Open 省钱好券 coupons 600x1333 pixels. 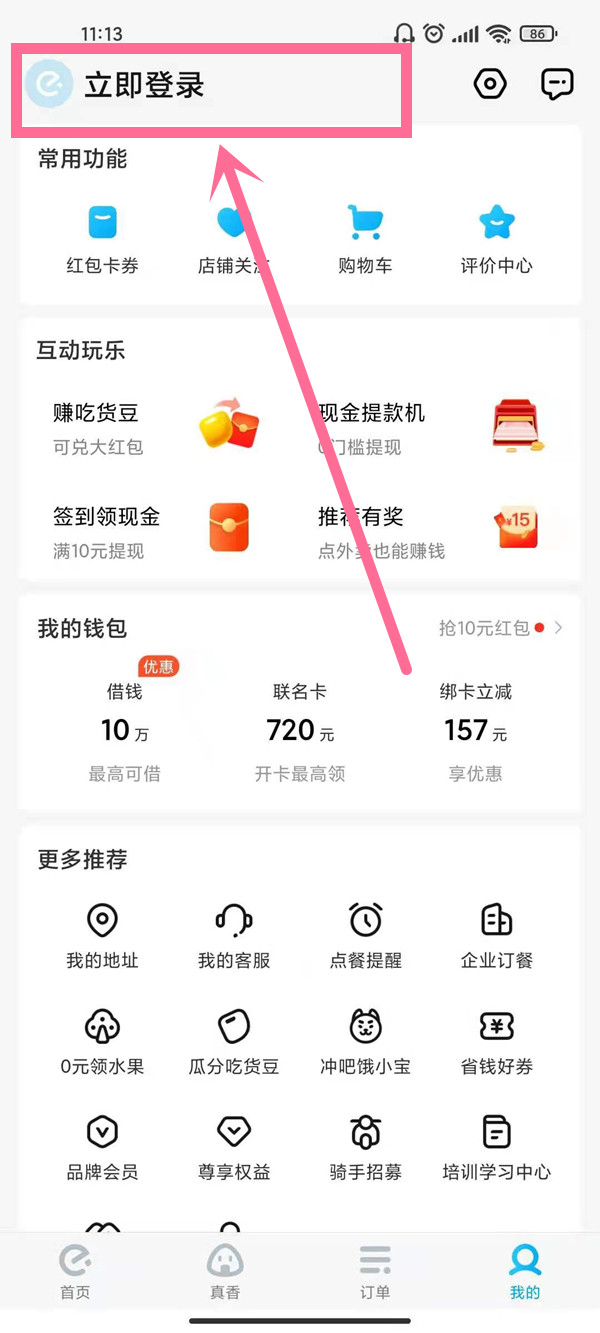point(496,1041)
